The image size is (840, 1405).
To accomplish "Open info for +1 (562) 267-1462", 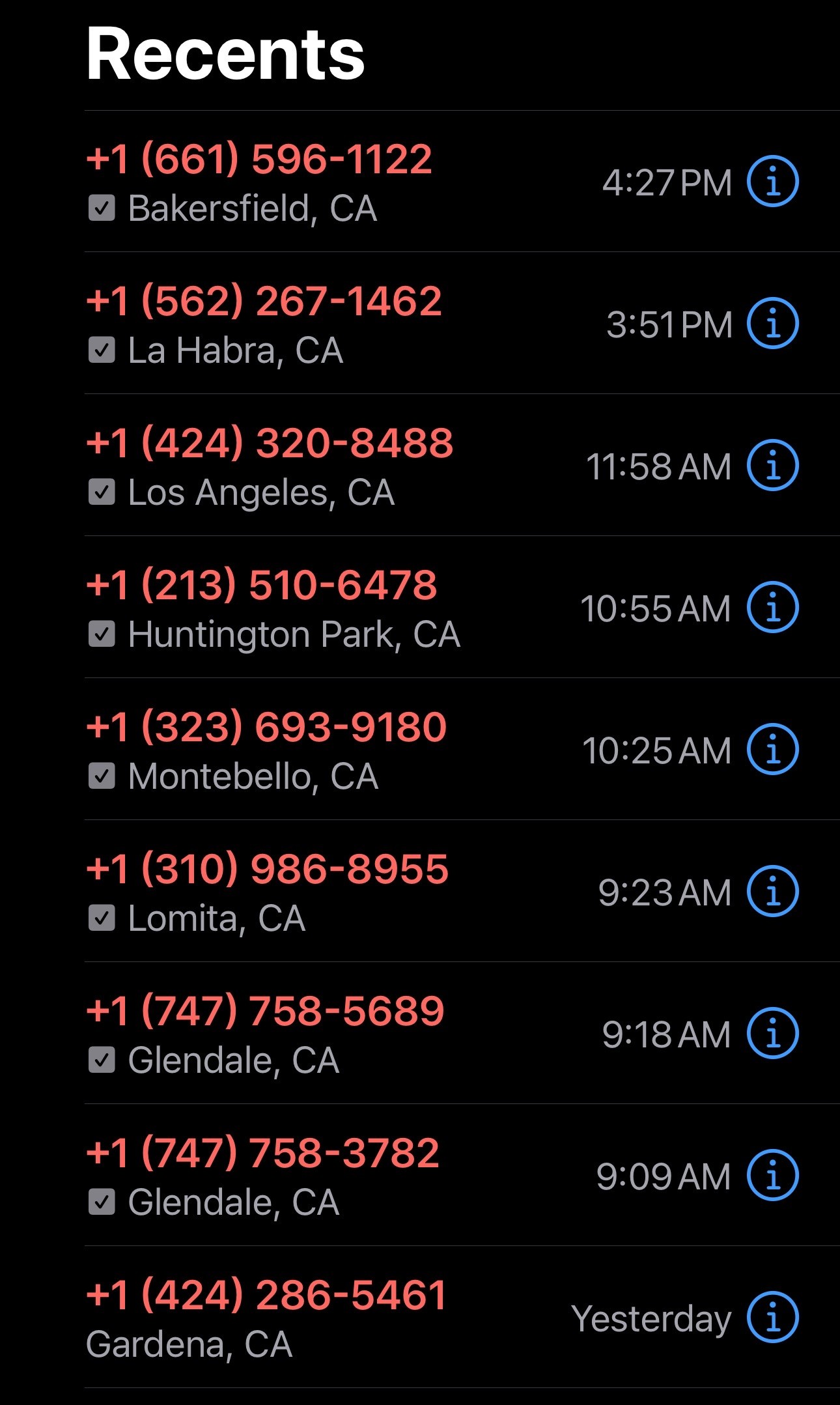I will pos(772,324).
